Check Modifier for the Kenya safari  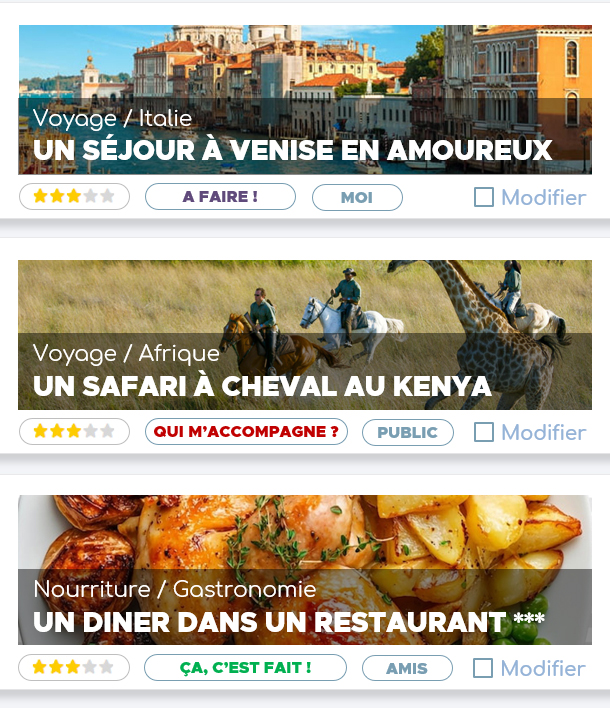484,432
